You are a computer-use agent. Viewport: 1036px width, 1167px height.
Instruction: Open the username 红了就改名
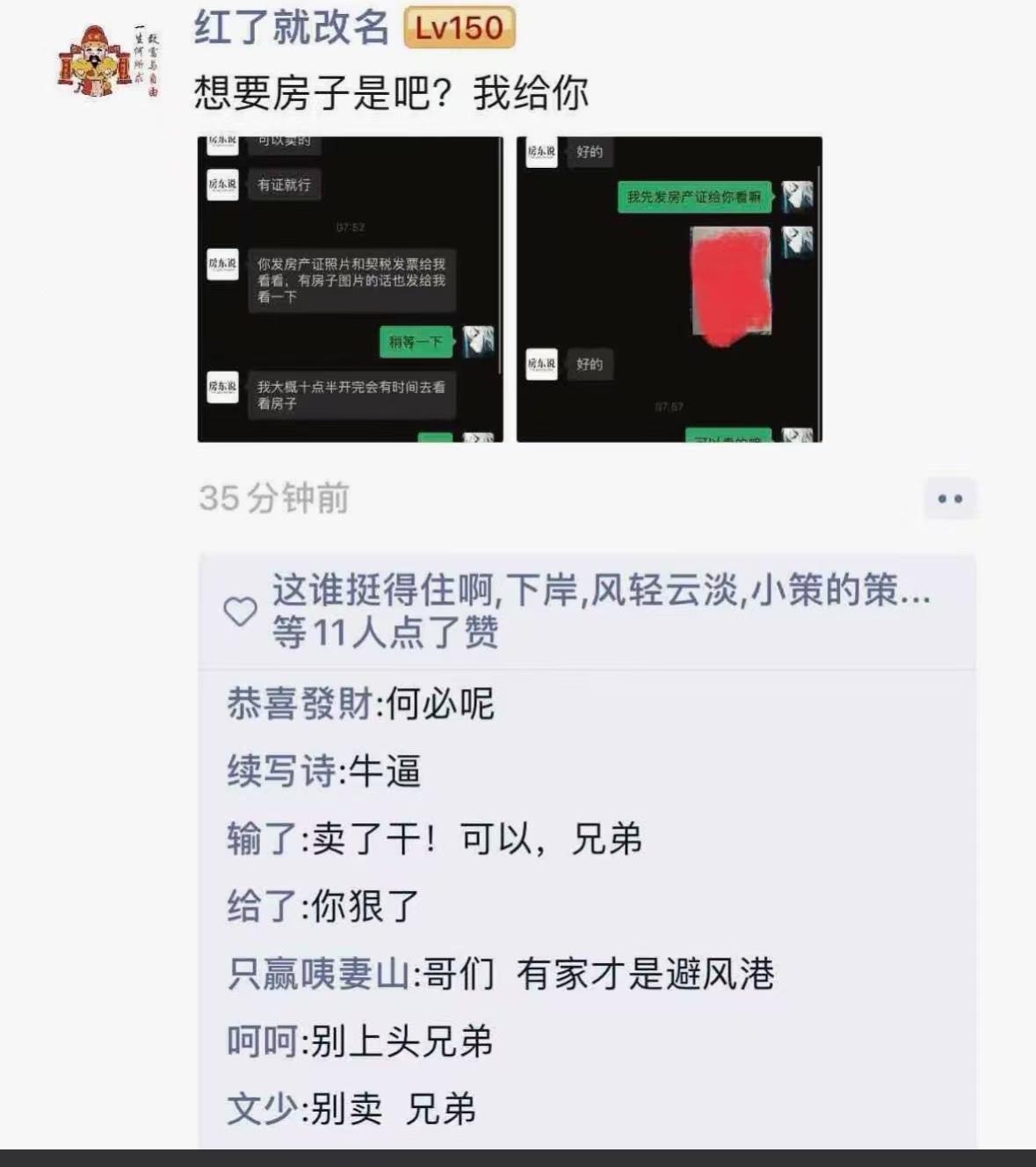(x=291, y=28)
